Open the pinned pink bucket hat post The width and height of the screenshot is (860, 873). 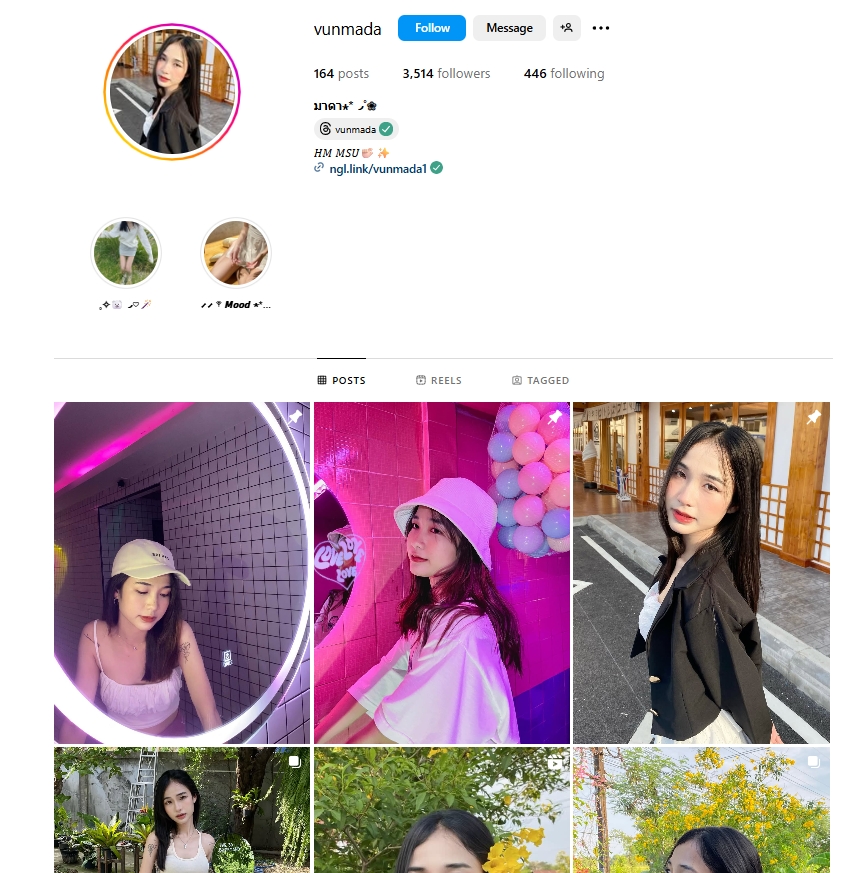[441, 572]
